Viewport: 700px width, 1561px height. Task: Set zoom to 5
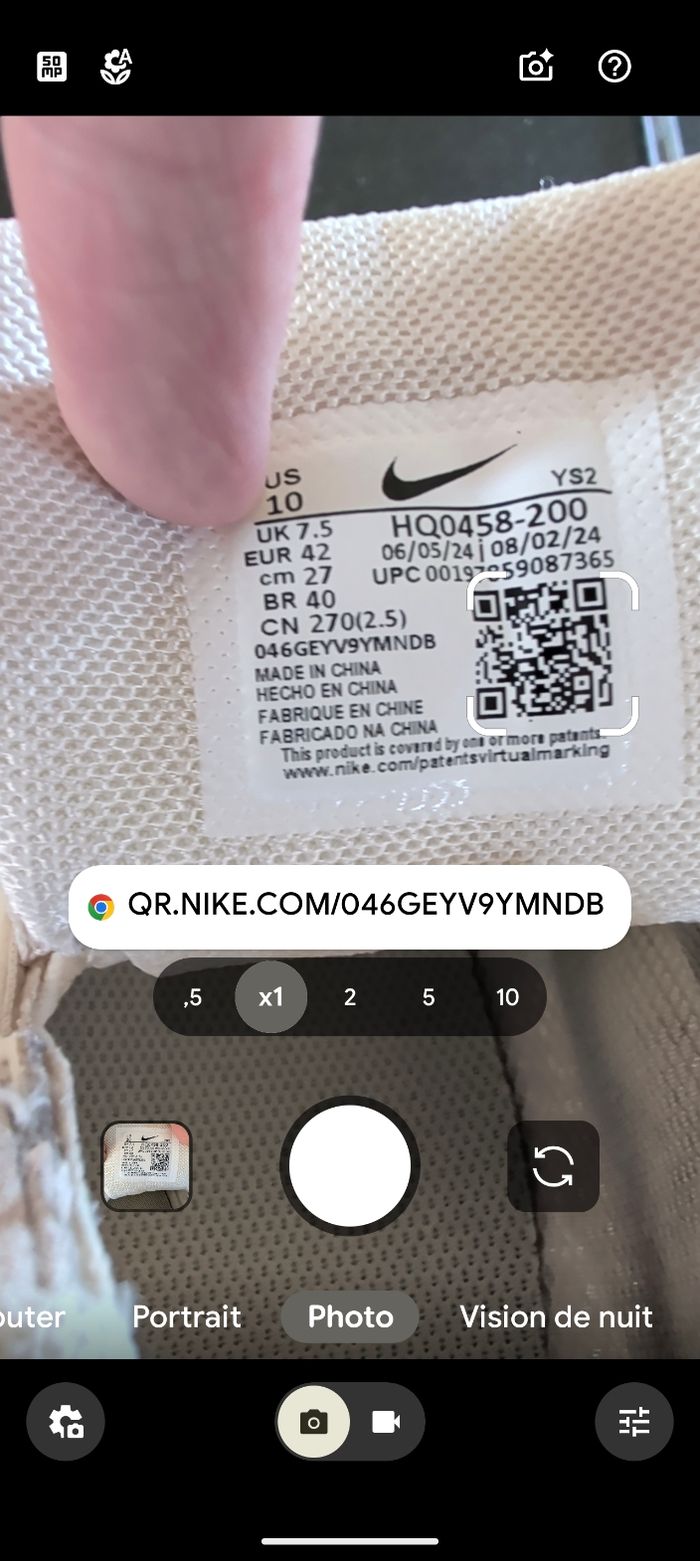pyautogui.click(x=428, y=997)
